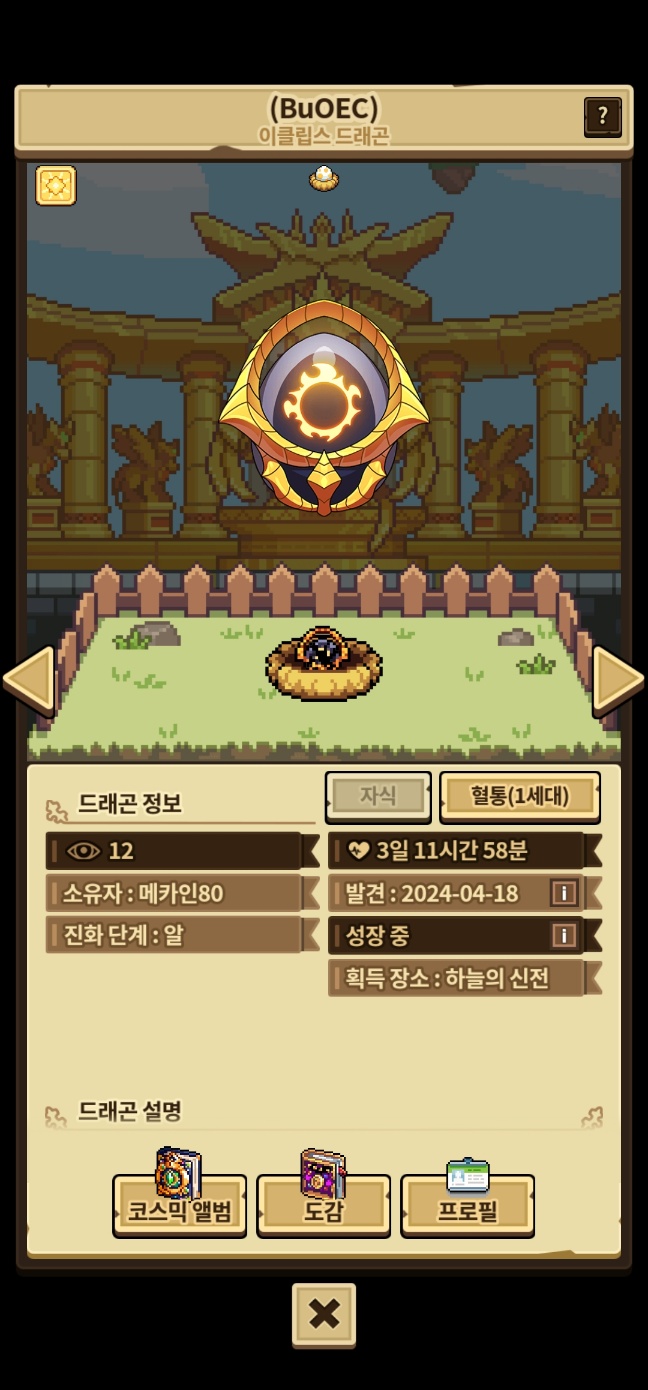Viewport: 648px width, 1390px height.
Task: Tap the sun icon at top left
Action: (x=56, y=185)
